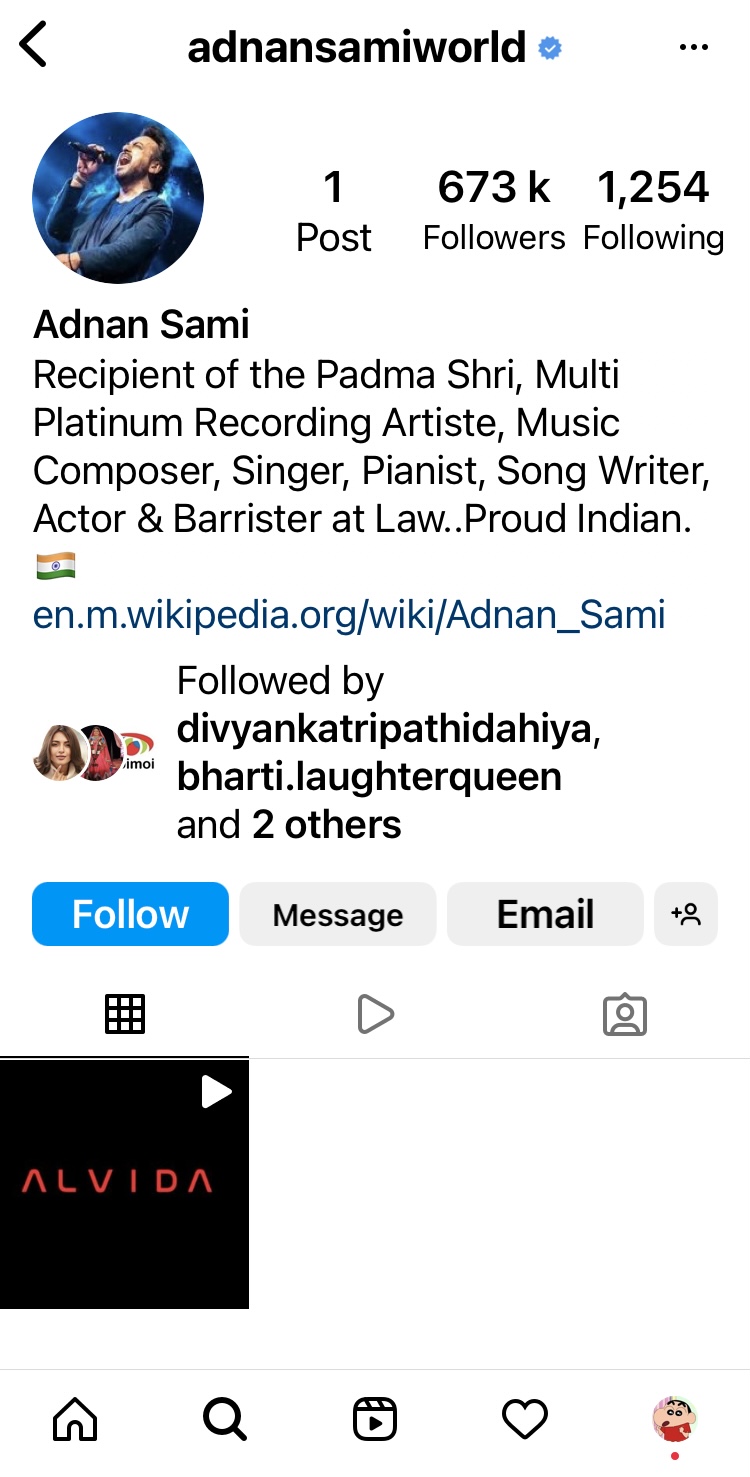Screen dimensions: 750x1477
Task: Show suggested accounts with add-person icon
Action: [x=686, y=914]
